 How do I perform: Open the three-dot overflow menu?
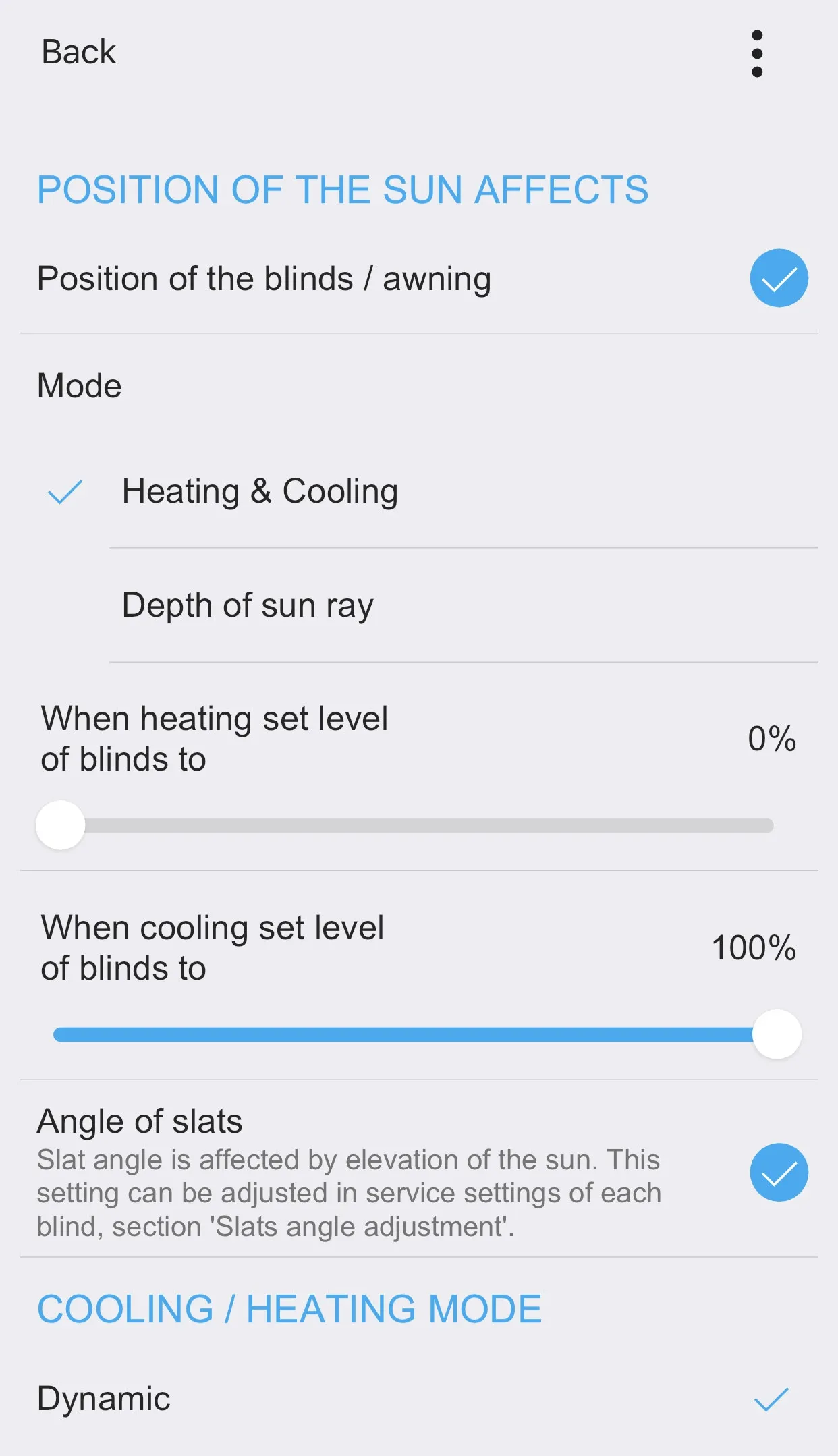coord(756,53)
